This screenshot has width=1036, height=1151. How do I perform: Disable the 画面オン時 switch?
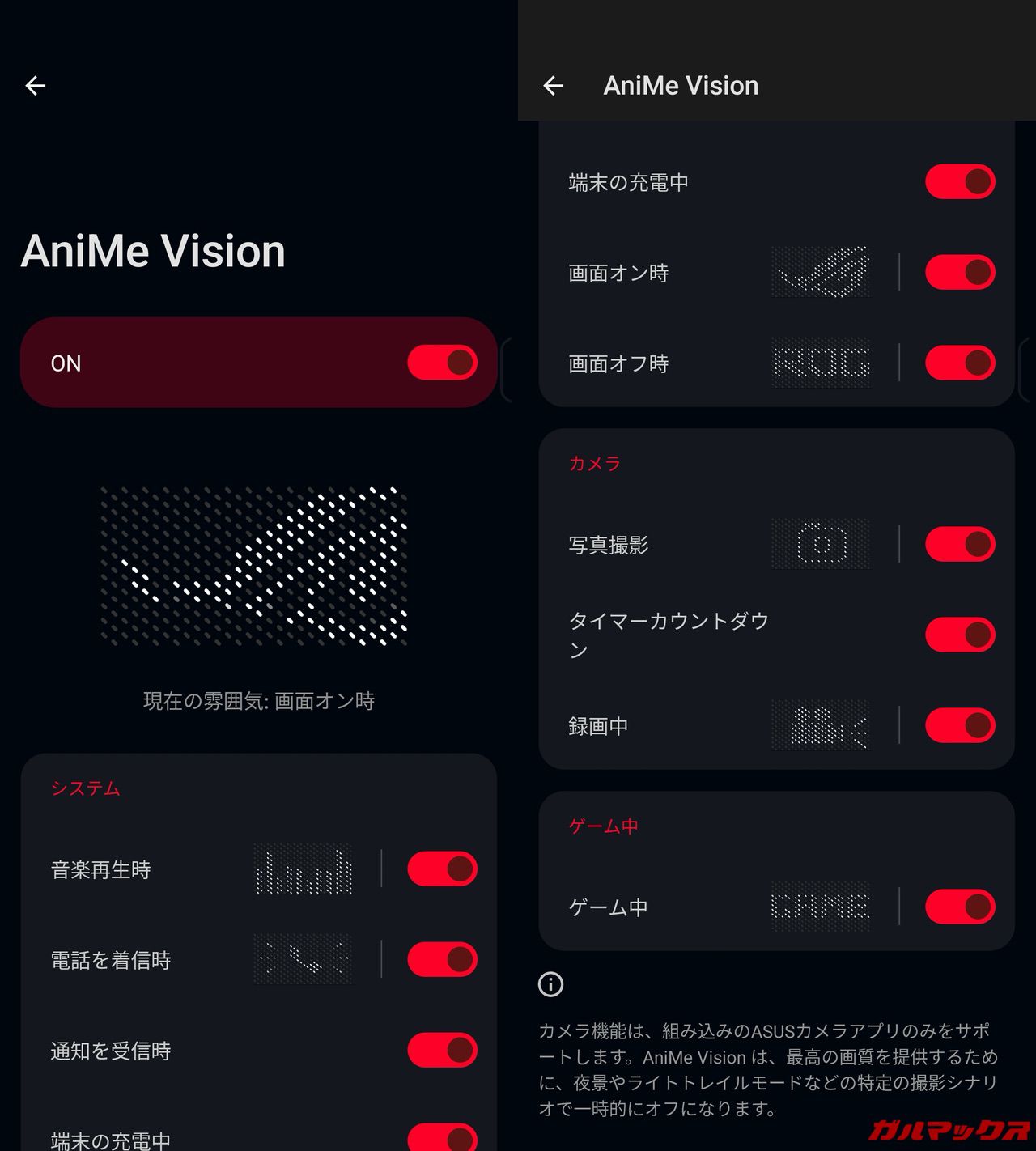coord(960,272)
